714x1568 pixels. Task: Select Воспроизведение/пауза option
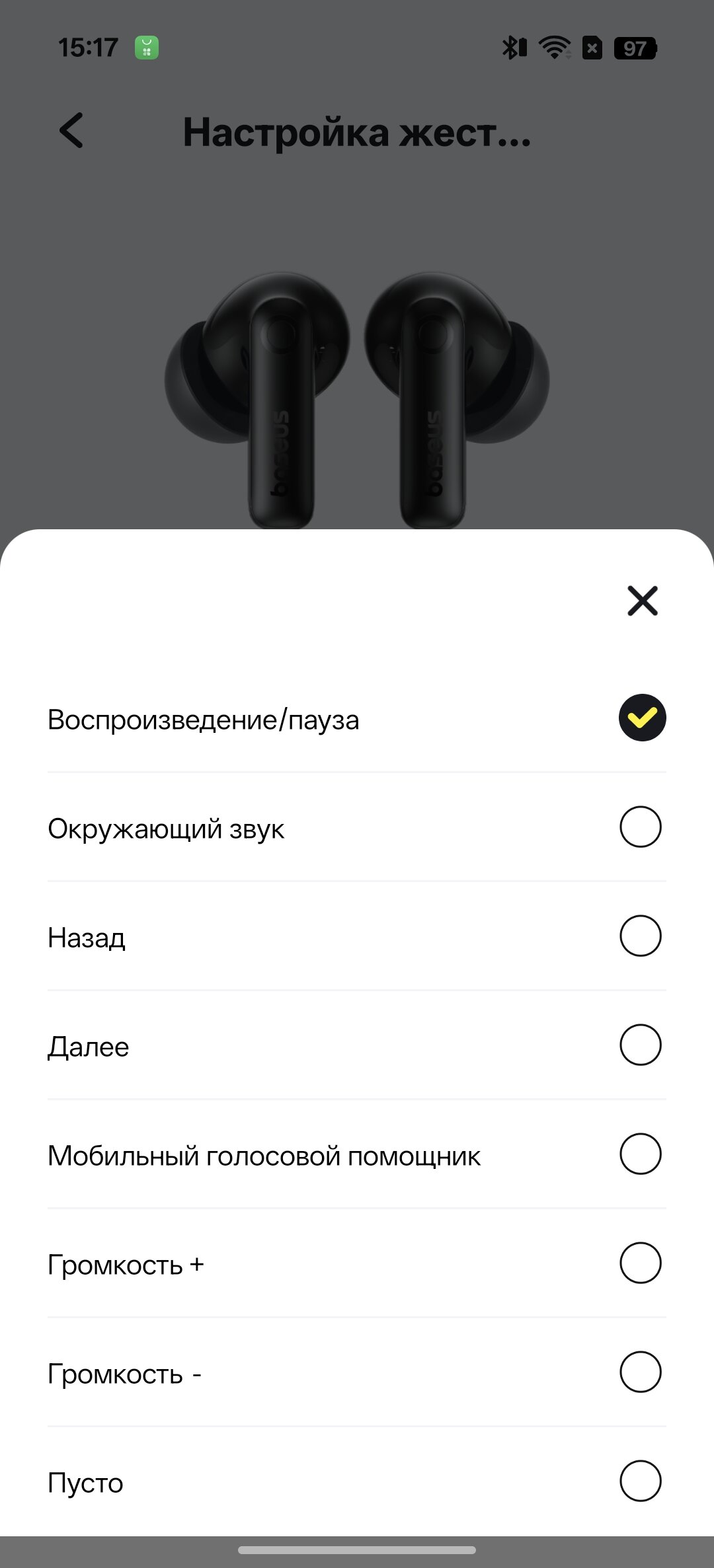[x=357, y=718]
